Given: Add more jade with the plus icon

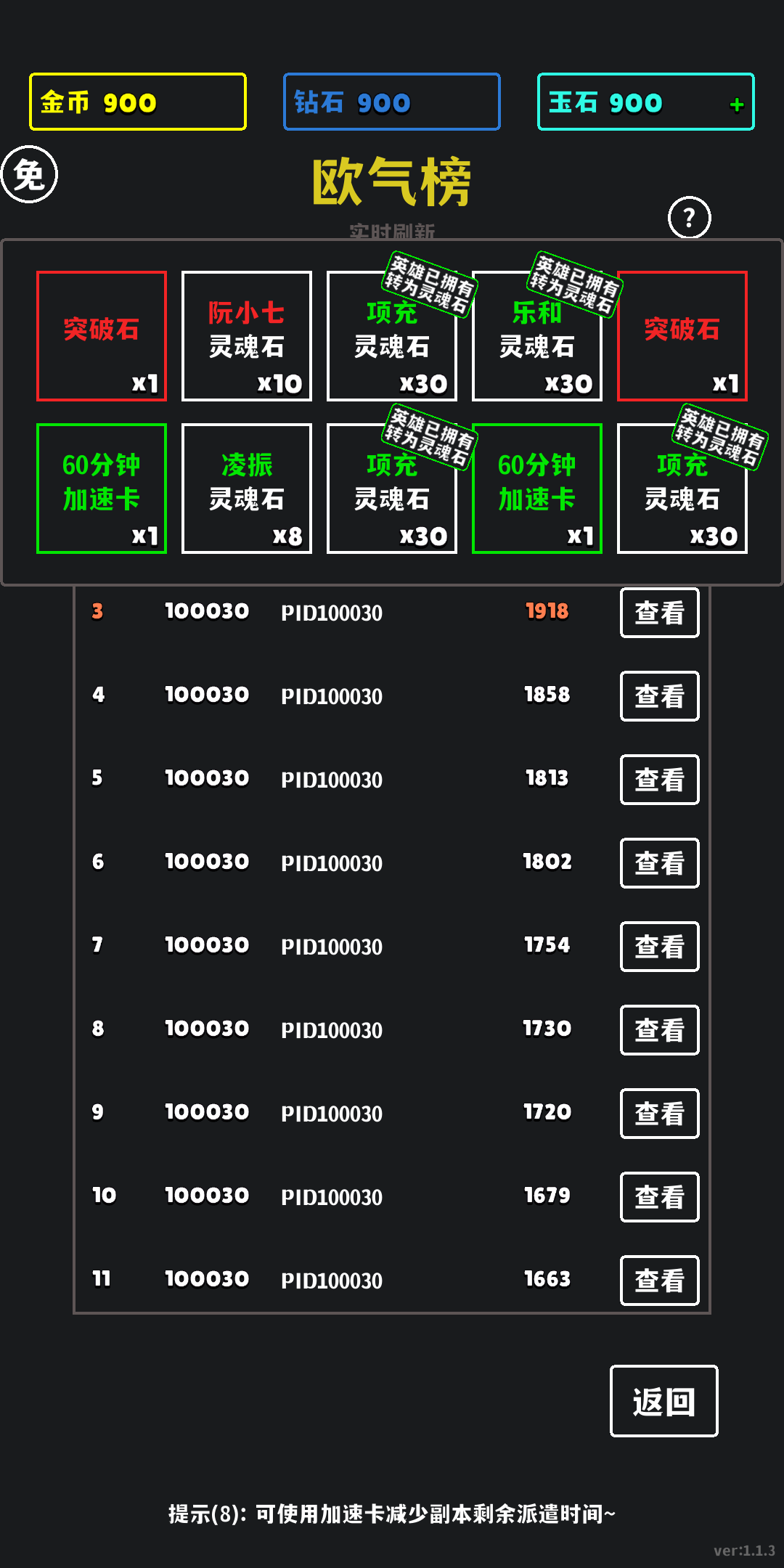Looking at the screenshot, I should (x=736, y=105).
